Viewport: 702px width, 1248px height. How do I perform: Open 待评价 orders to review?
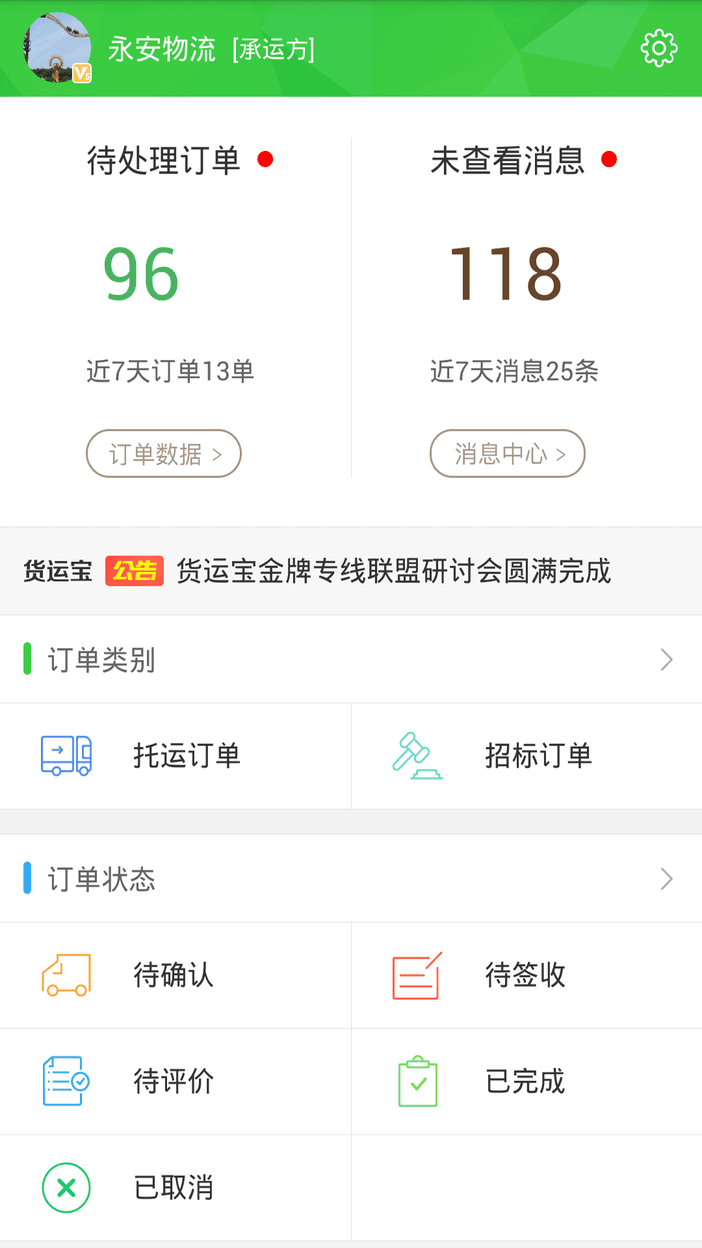click(x=176, y=1081)
